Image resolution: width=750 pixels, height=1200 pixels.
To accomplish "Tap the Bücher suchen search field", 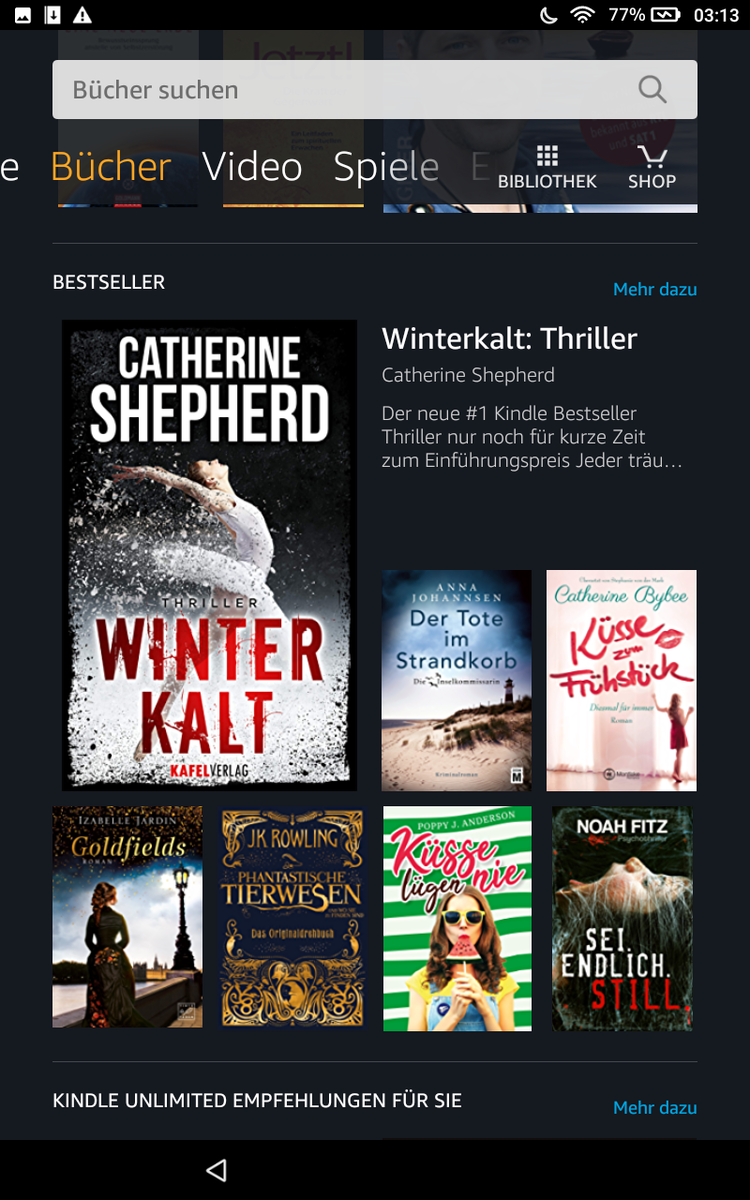I will coord(340,90).
